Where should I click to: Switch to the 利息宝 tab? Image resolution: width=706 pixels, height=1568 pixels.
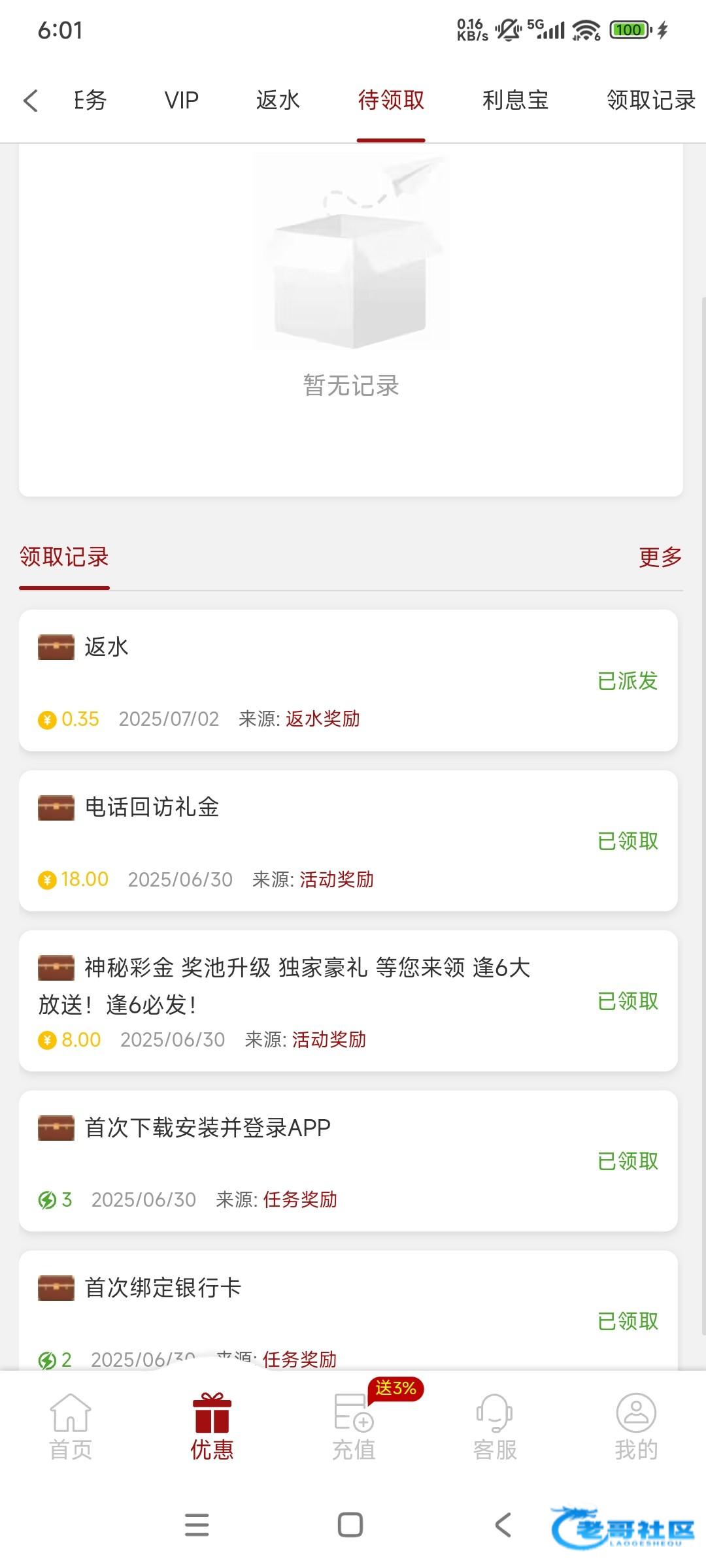point(515,101)
